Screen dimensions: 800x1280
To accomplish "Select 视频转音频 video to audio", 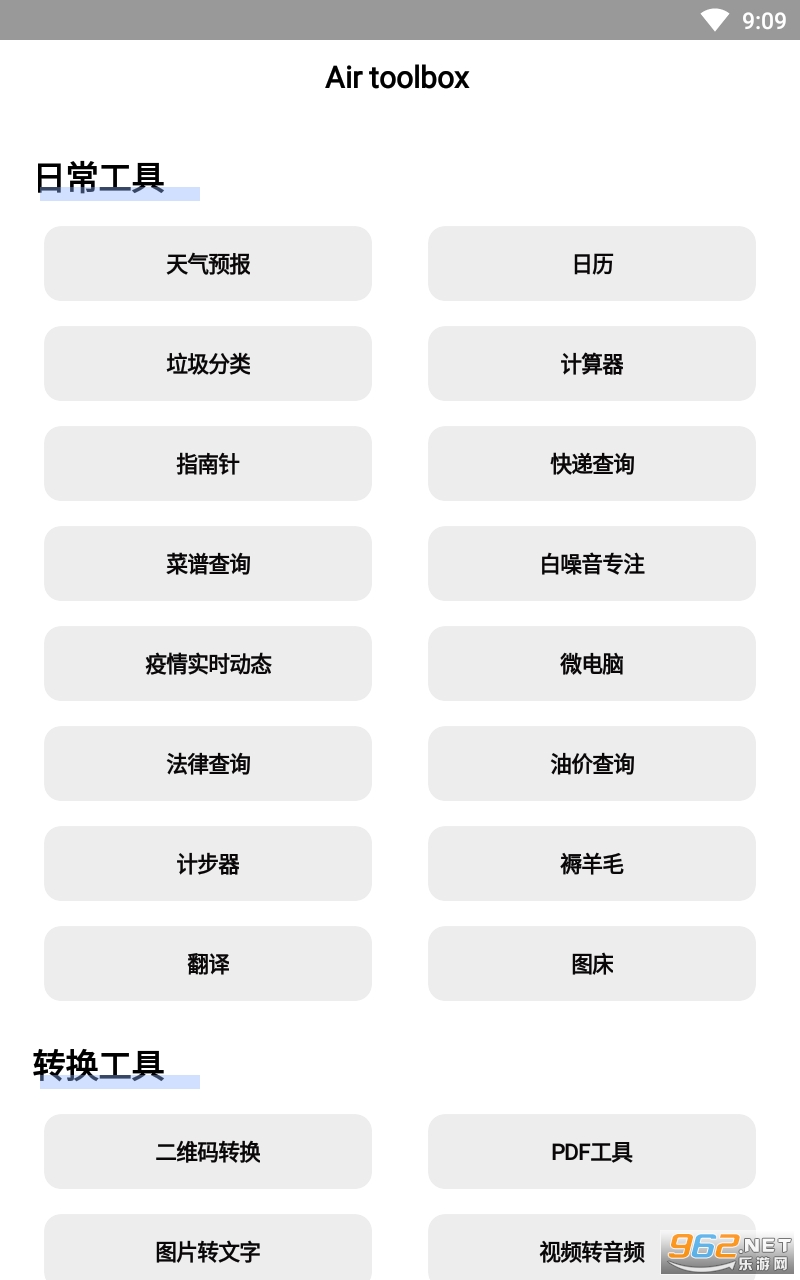I will pyautogui.click(x=560, y=1250).
